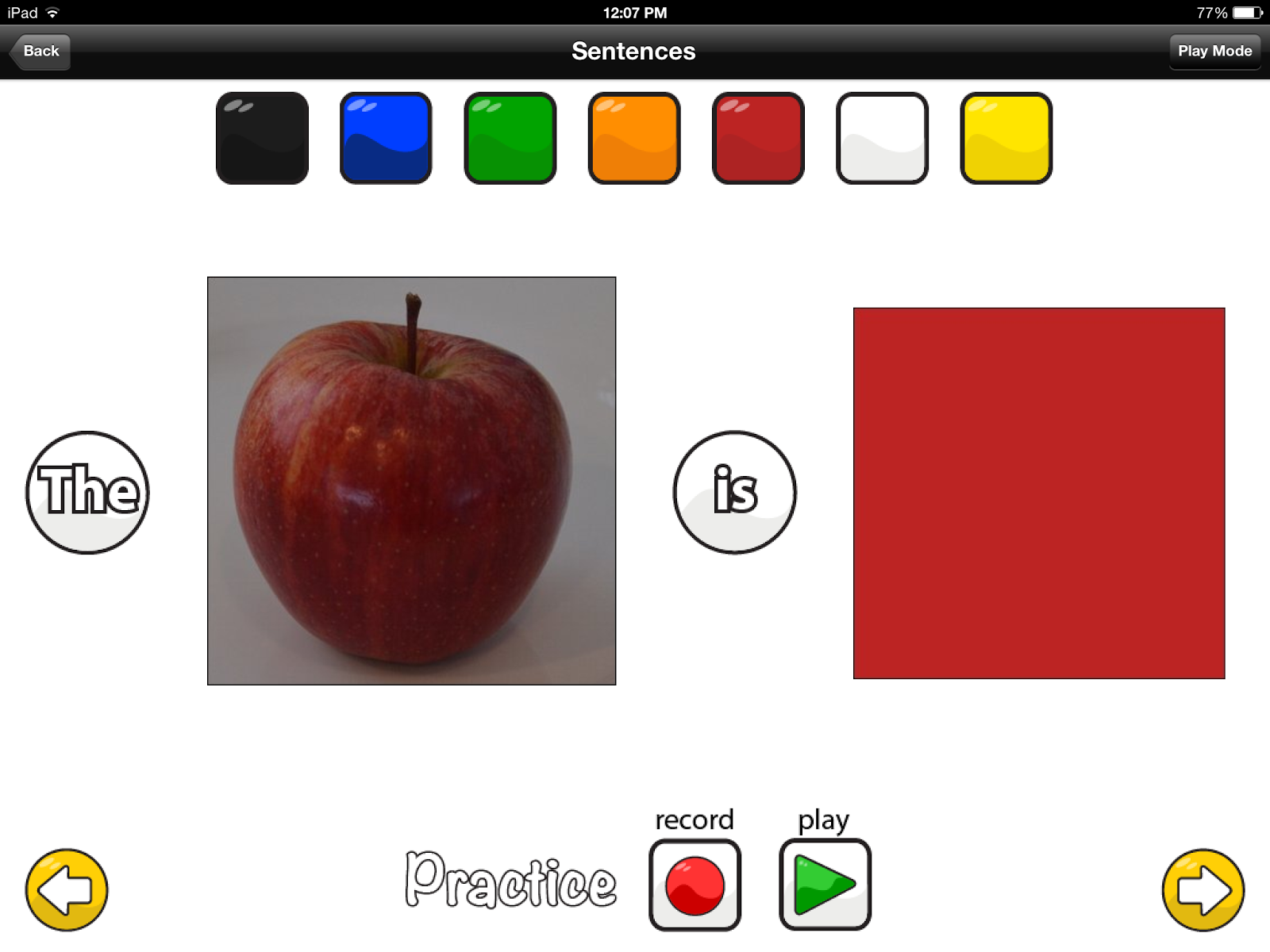The height and width of the screenshot is (952, 1270).
Task: Tap the word bubble "is"
Action: (x=734, y=492)
